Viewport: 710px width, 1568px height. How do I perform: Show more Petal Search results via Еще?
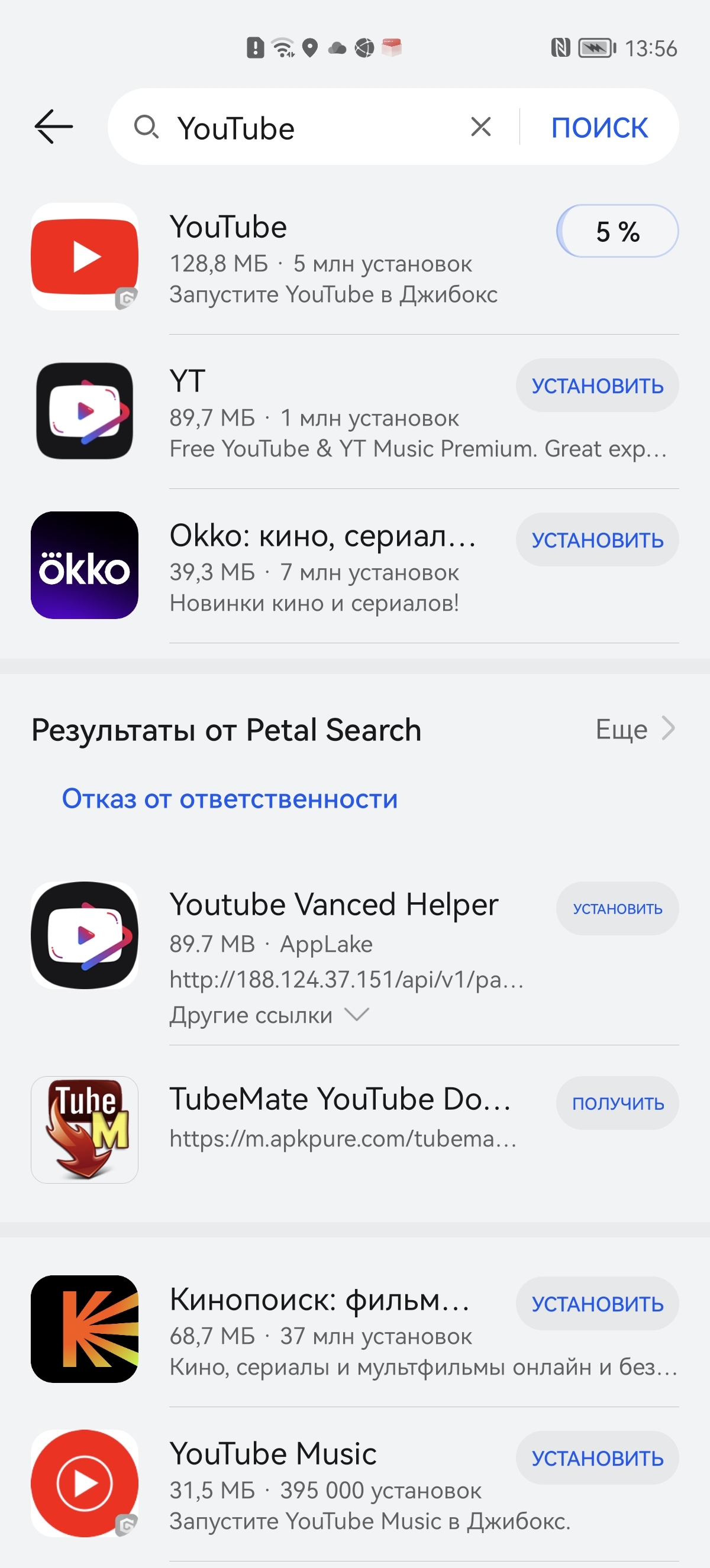click(x=634, y=729)
